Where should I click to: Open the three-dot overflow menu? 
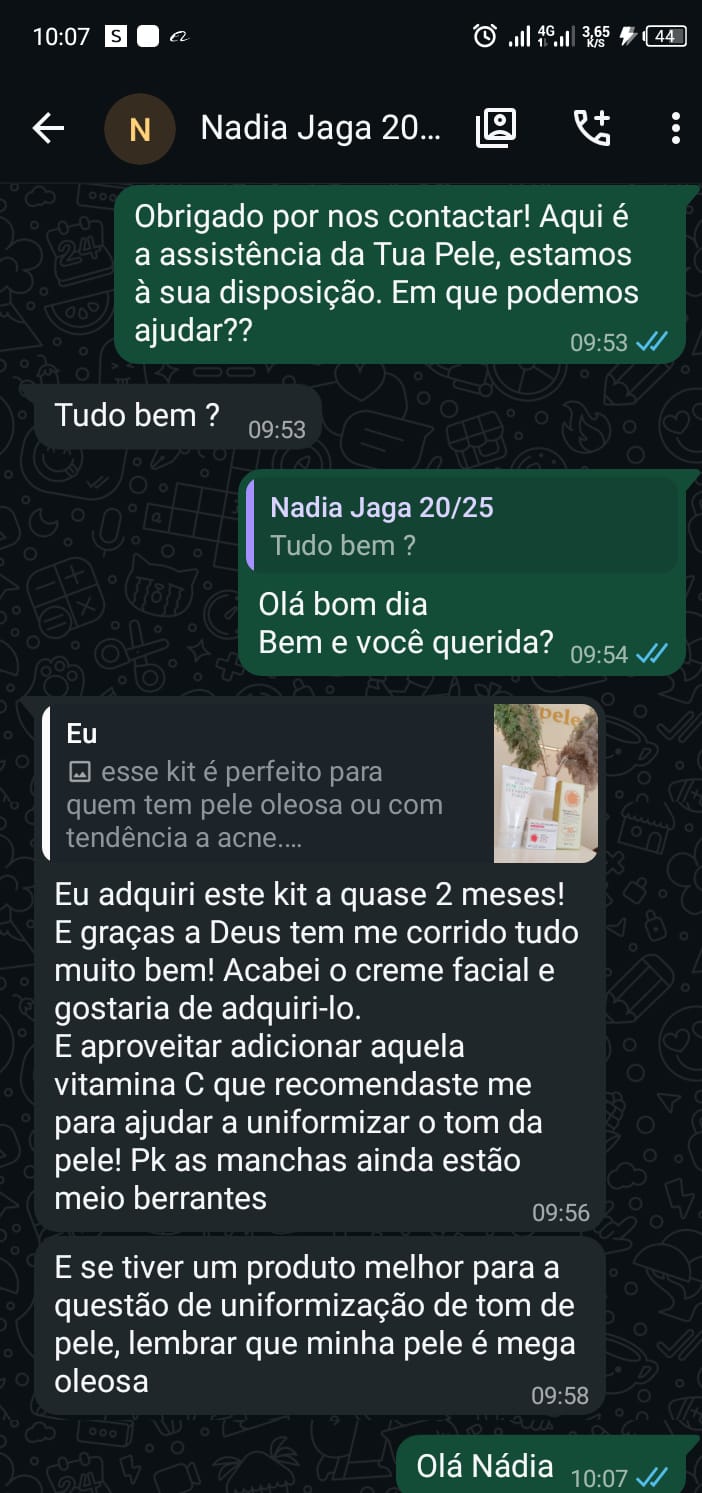point(676,128)
